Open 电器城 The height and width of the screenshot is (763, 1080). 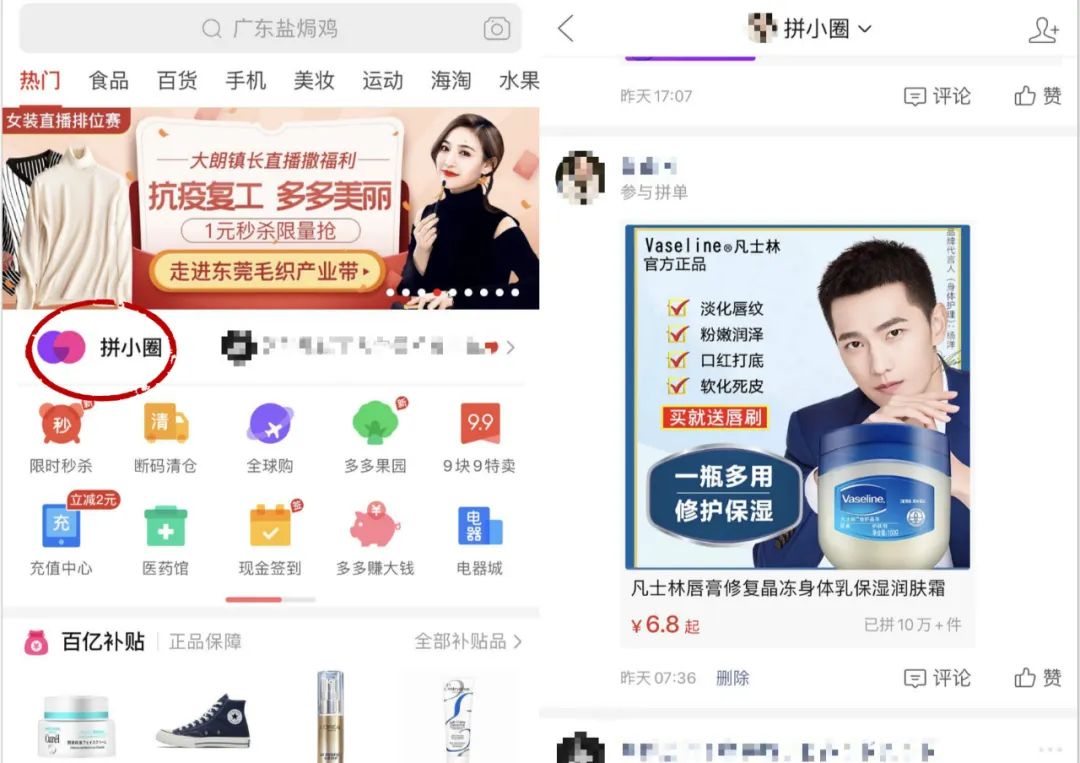(479, 540)
